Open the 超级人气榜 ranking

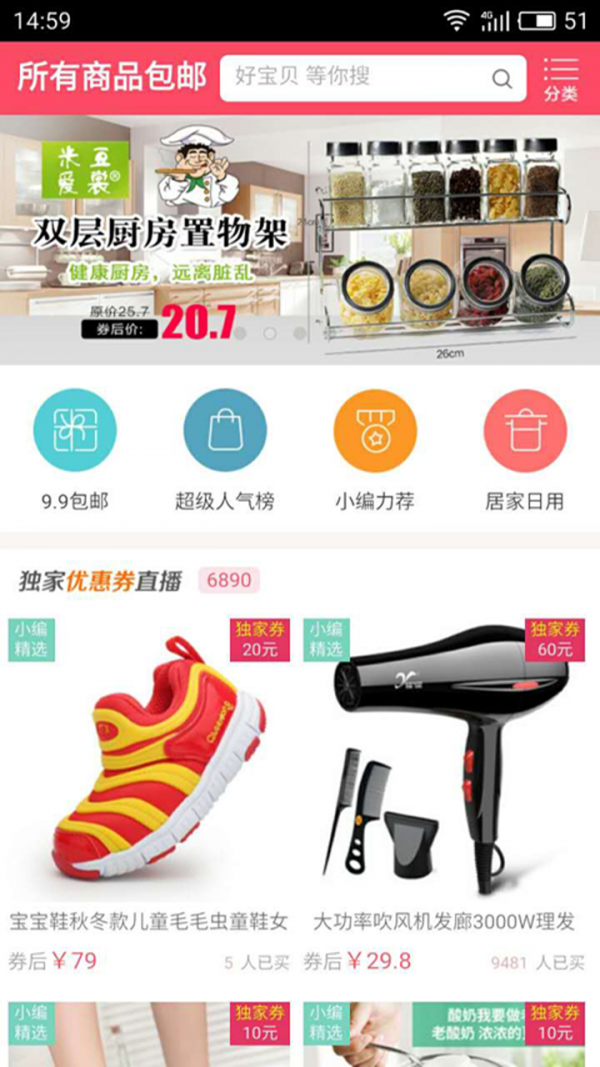225,431
